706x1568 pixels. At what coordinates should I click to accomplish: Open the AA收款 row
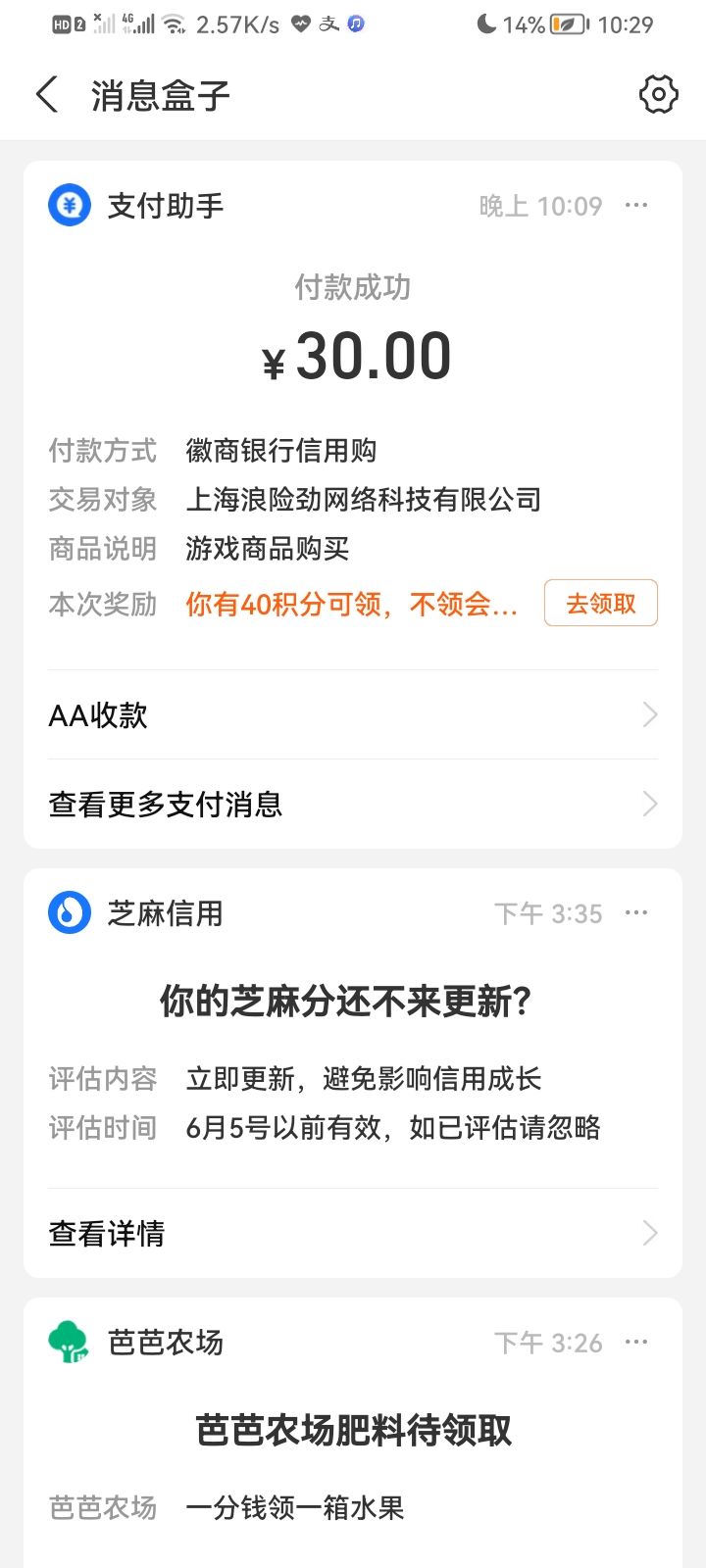pyautogui.click(x=353, y=715)
